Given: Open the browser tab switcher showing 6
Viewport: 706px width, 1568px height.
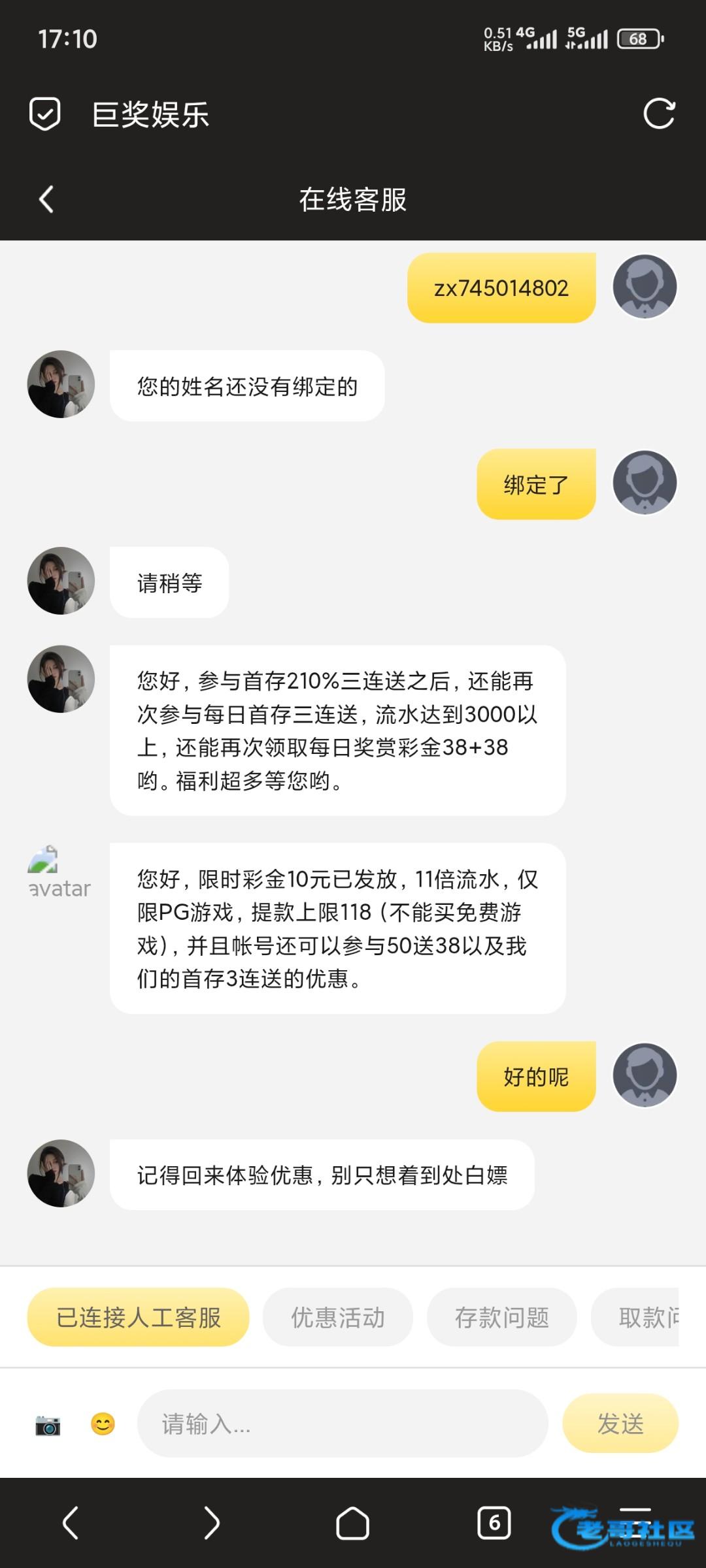Looking at the screenshot, I should click(x=494, y=1523).
